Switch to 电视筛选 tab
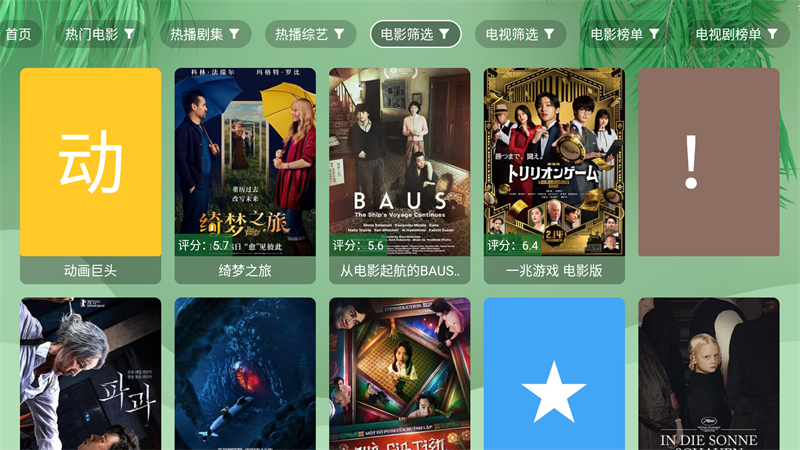 coord(520,34)
